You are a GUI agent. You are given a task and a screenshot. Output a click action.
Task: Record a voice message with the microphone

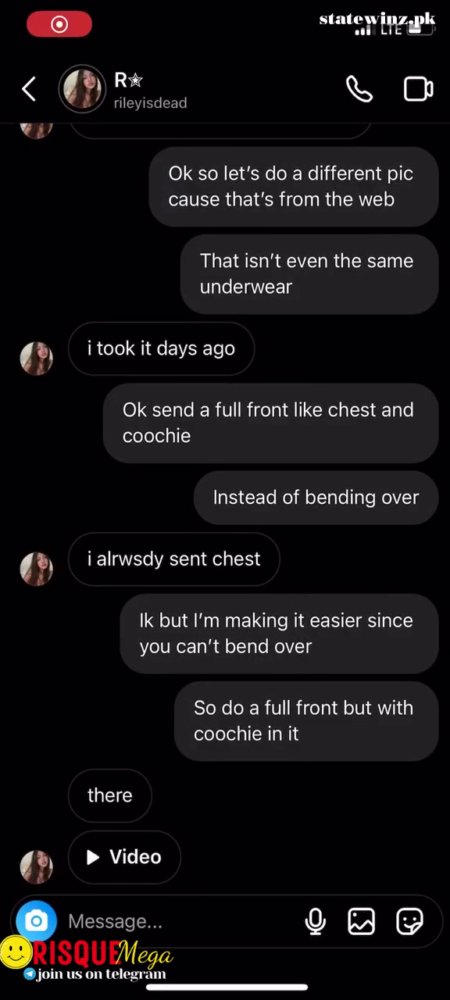click(315, 921)
